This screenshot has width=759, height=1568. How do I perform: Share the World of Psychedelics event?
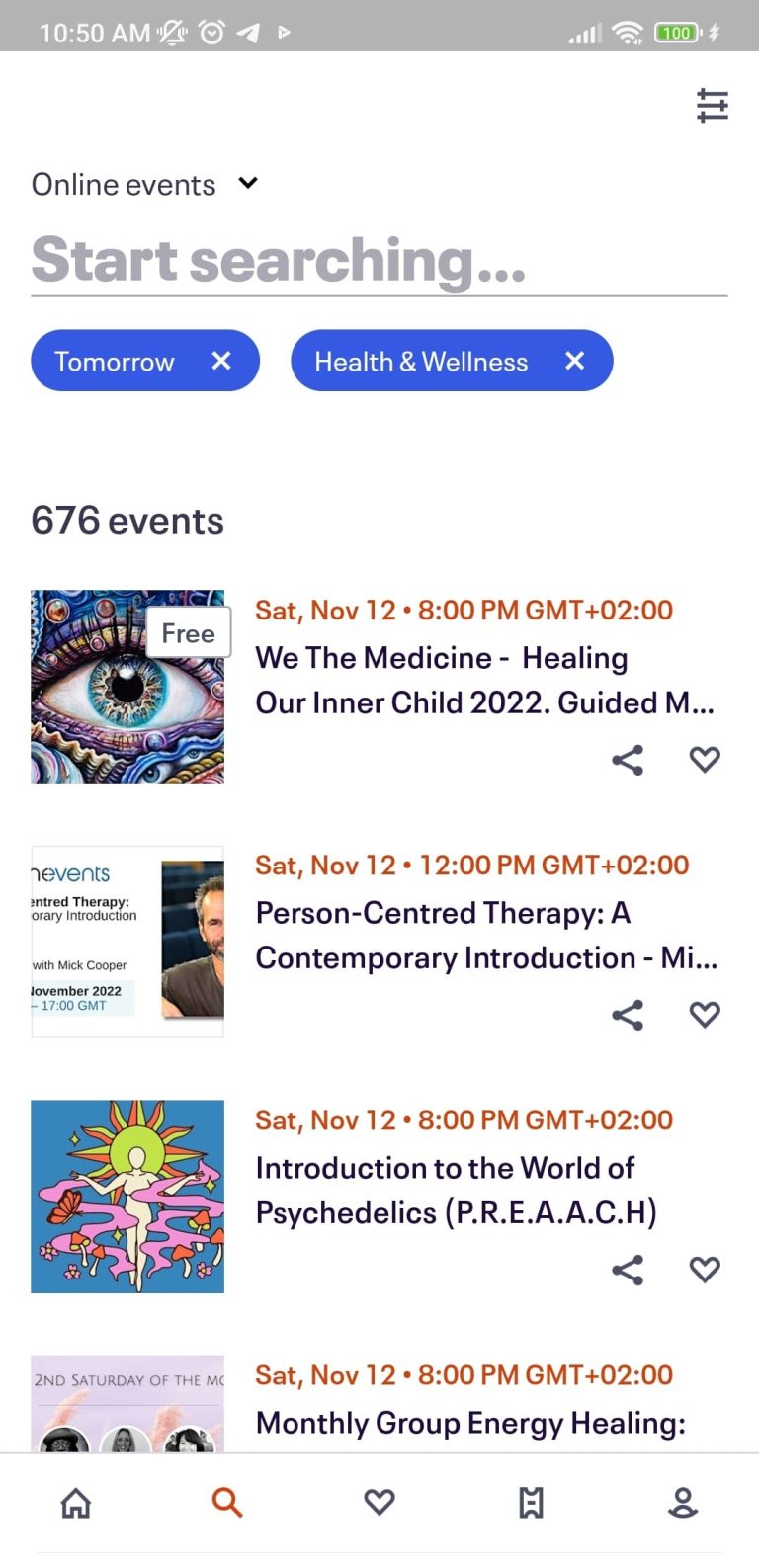pyautogui.click(x=628, y=1270)
